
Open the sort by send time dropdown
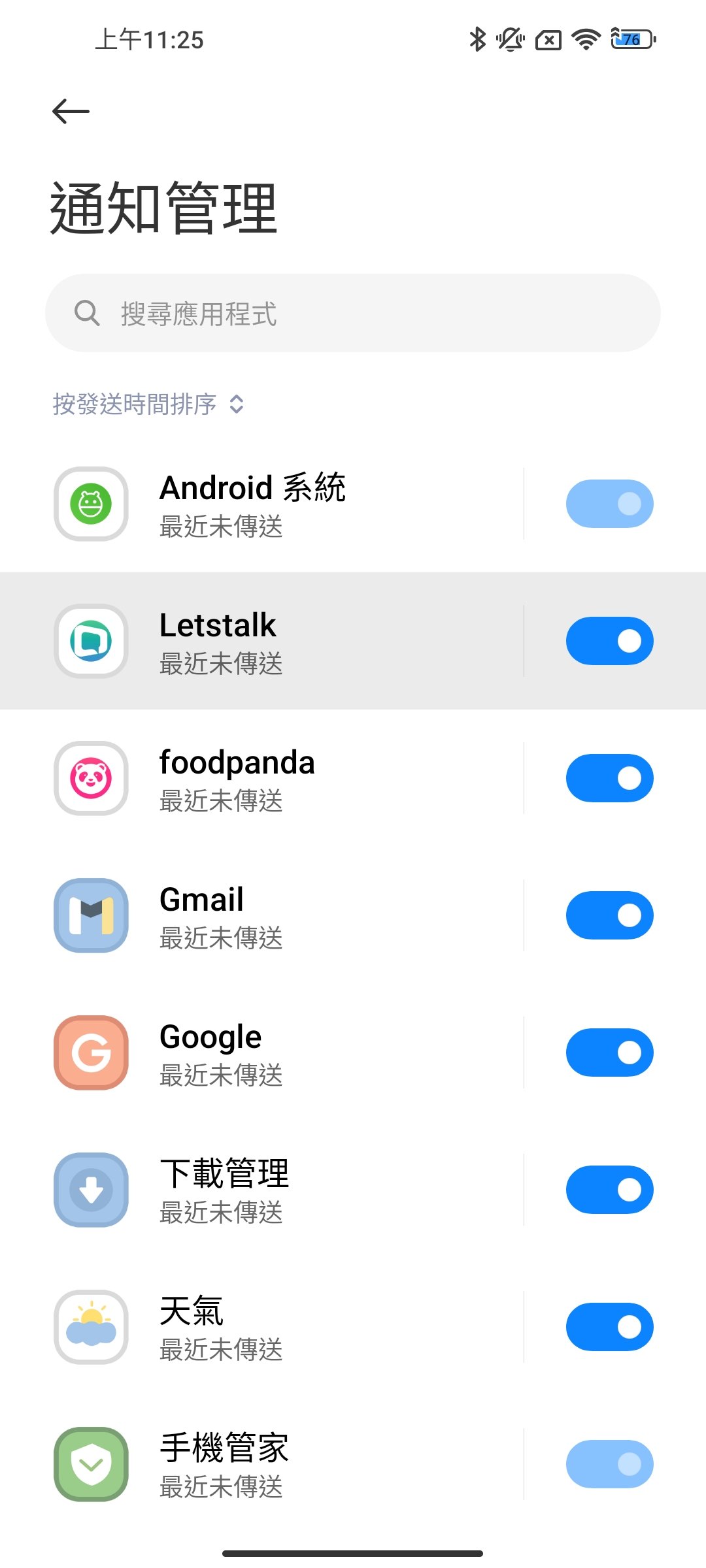pos(149,404)
